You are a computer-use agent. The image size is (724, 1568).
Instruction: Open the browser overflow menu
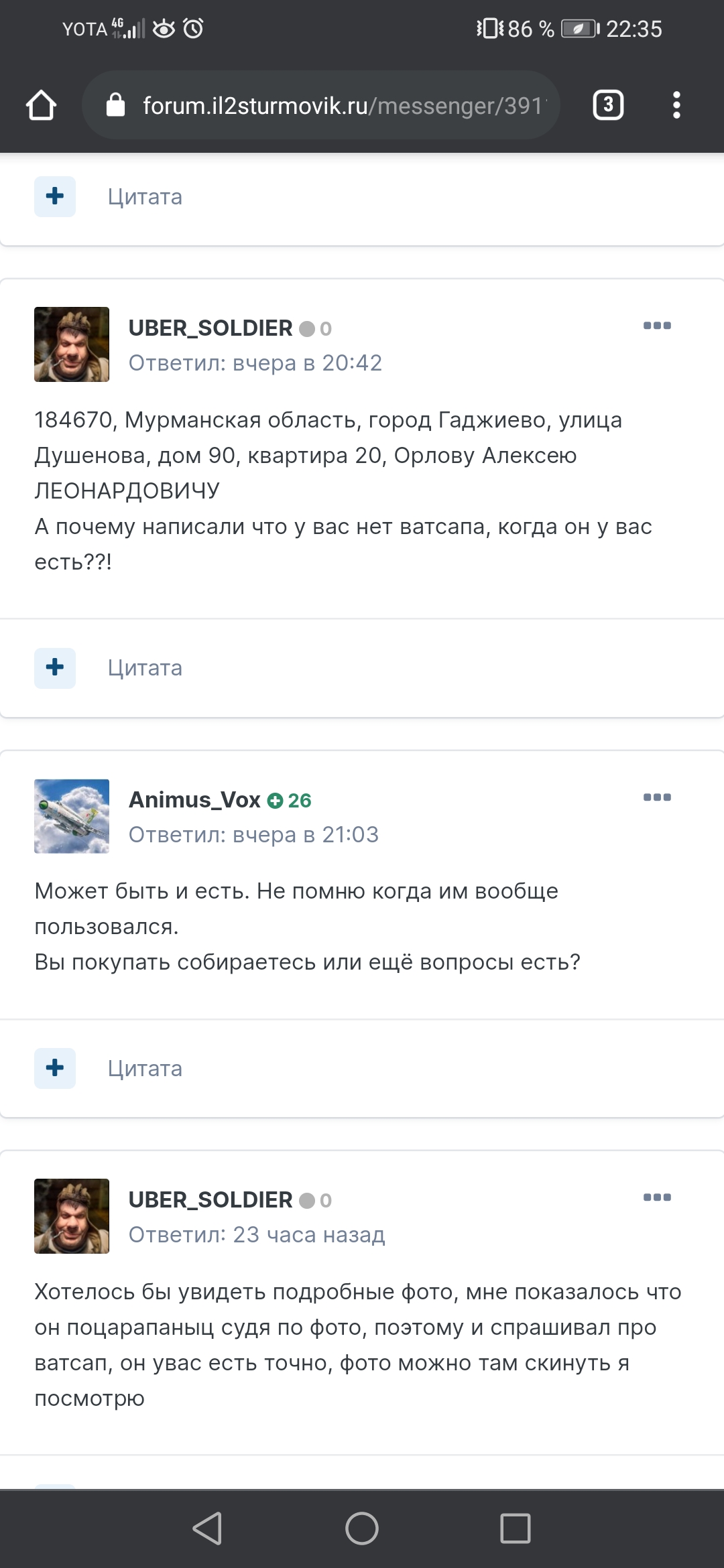[676, 105]
